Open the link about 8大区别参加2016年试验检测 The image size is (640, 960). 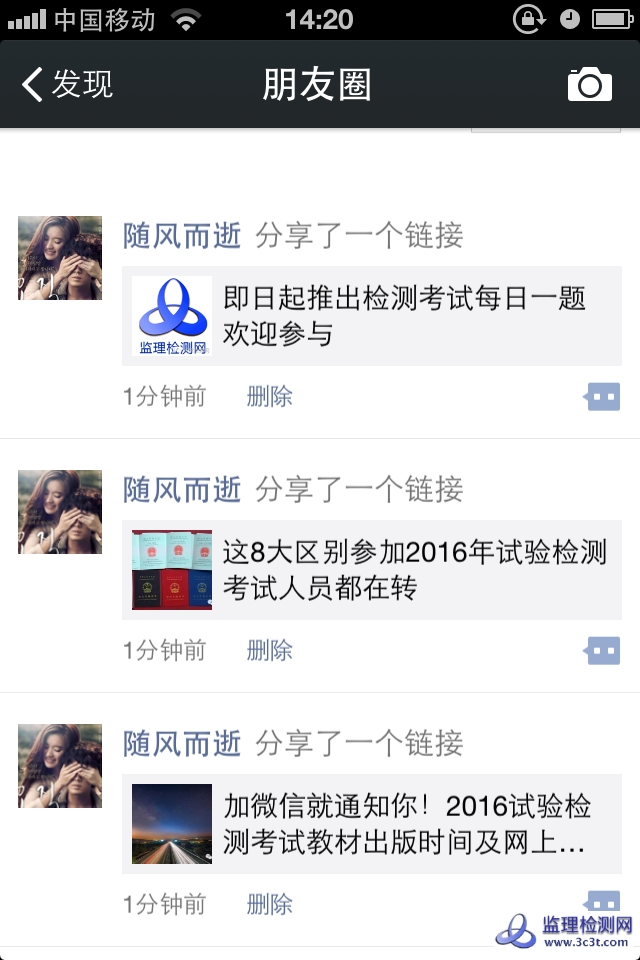tap(372, 570)
